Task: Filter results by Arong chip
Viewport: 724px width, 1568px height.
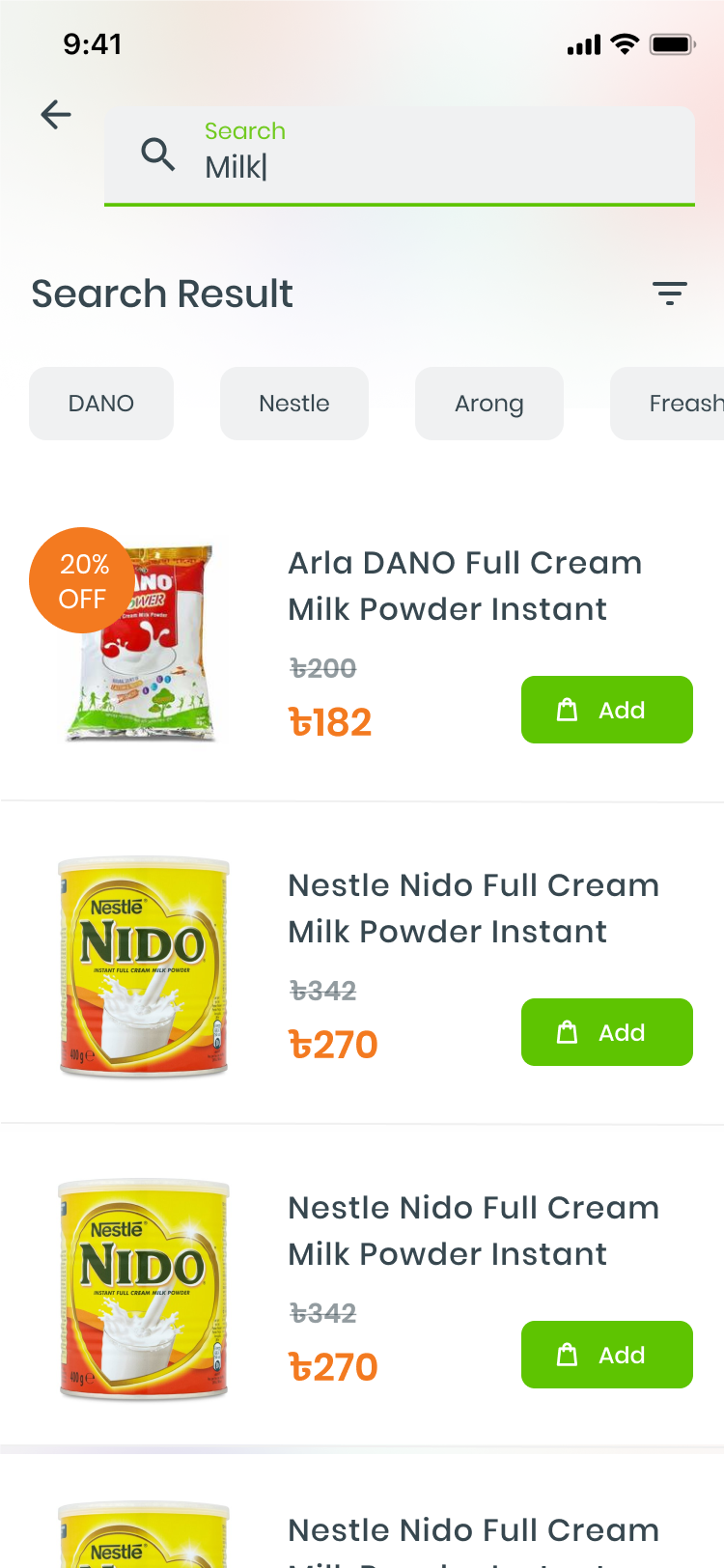Action: coord(489,404)
